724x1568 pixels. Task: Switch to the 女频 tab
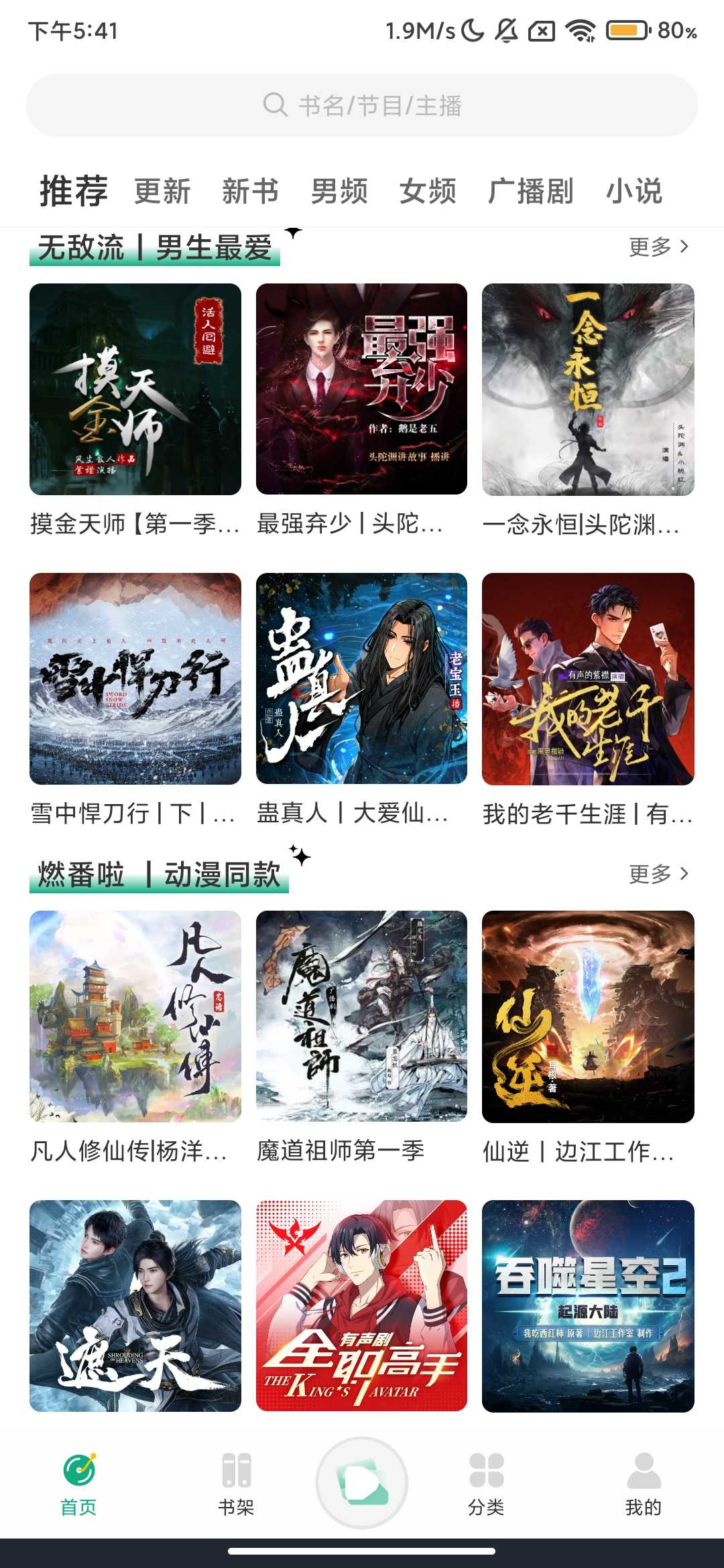[428, 191]
